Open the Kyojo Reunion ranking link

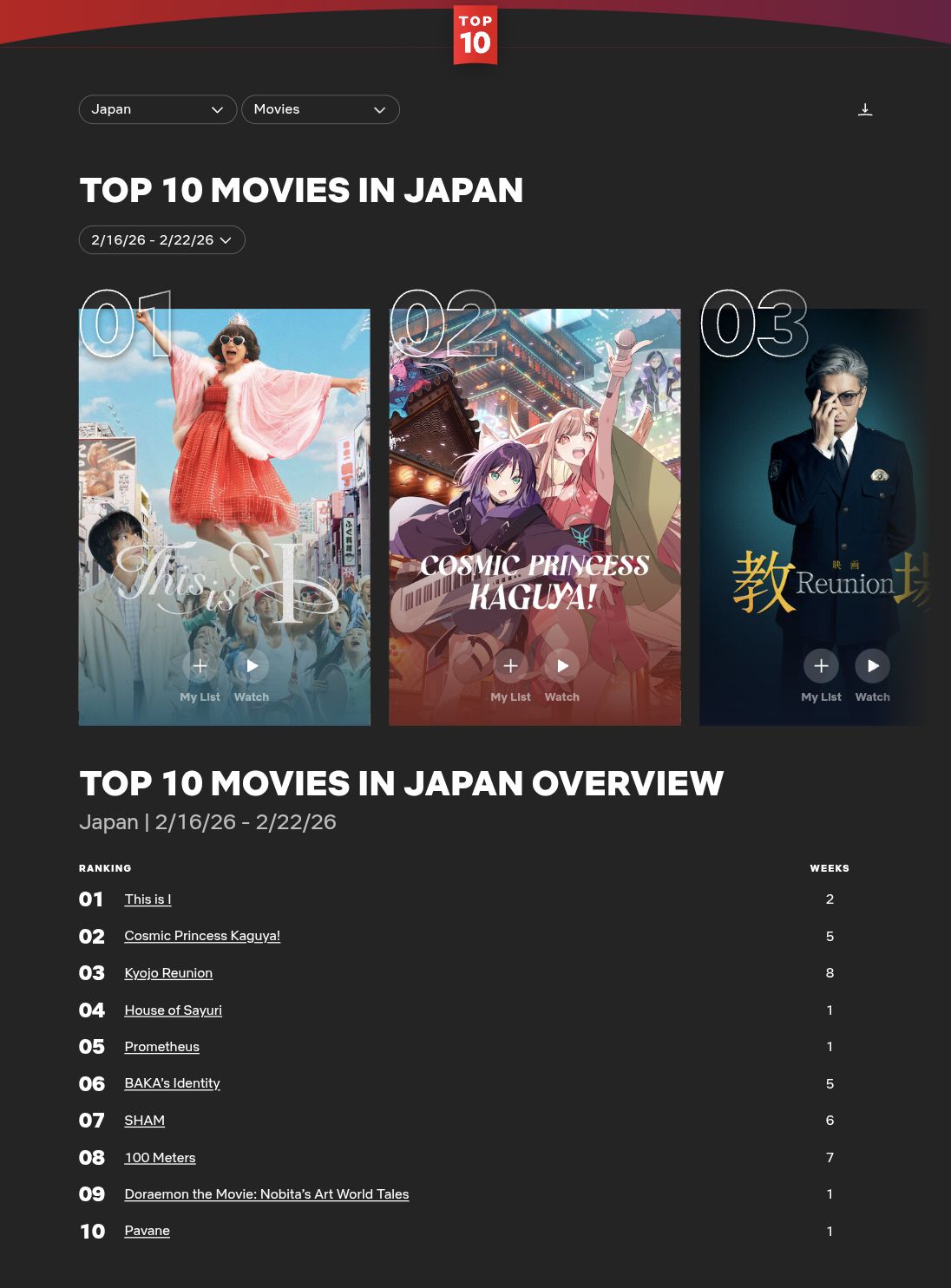tap(168, 973)
